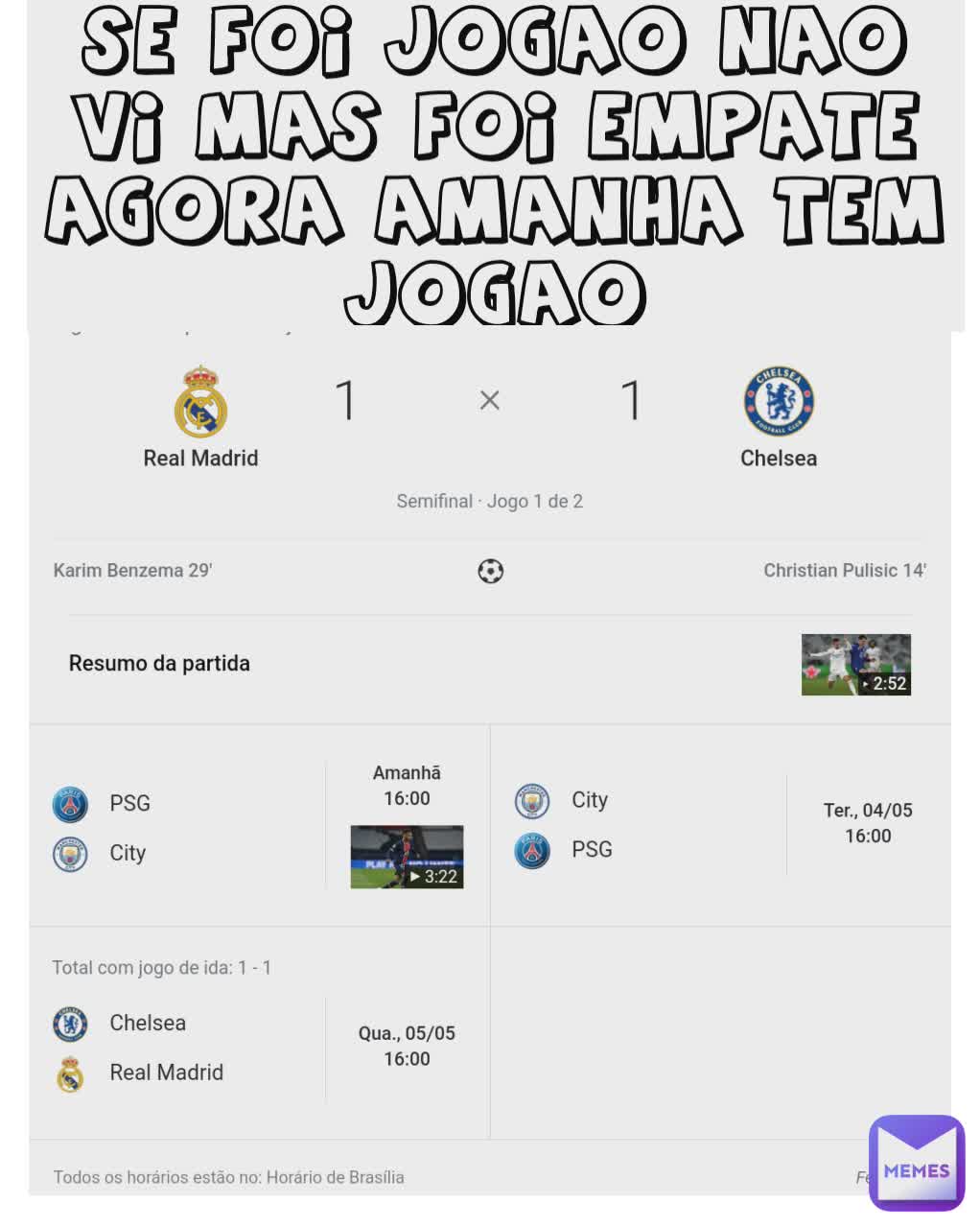The height and width of the screenshot is (1226, 980).
Task: Click the Chelsea team name text
Action: [x=779, y=458]
